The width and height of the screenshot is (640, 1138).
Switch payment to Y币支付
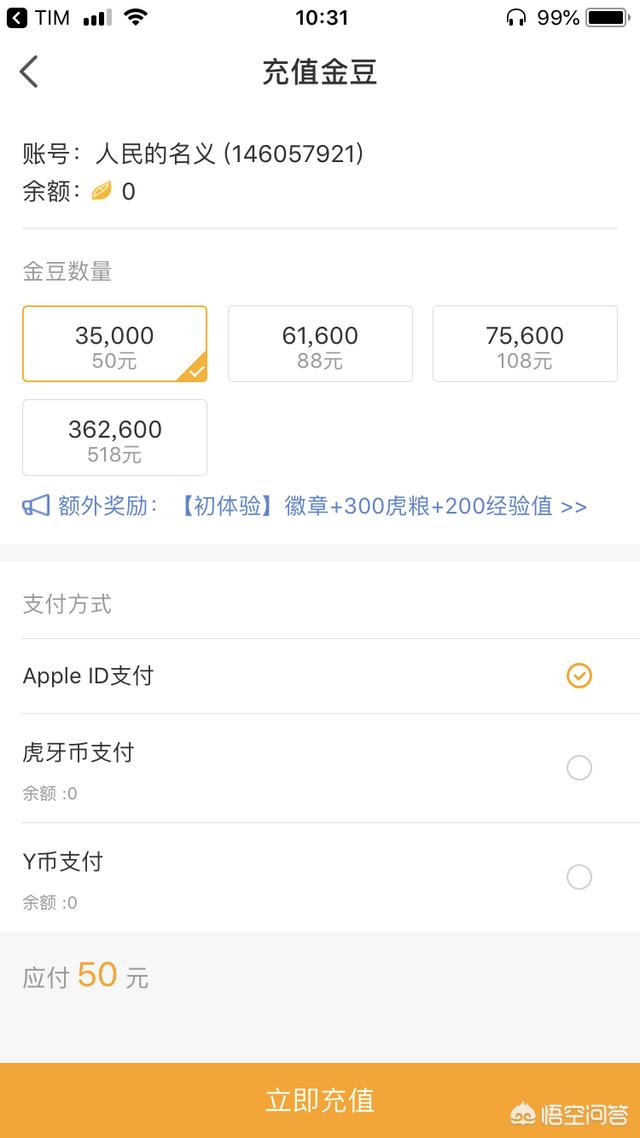pyautogui.click(x=320, y=878)
